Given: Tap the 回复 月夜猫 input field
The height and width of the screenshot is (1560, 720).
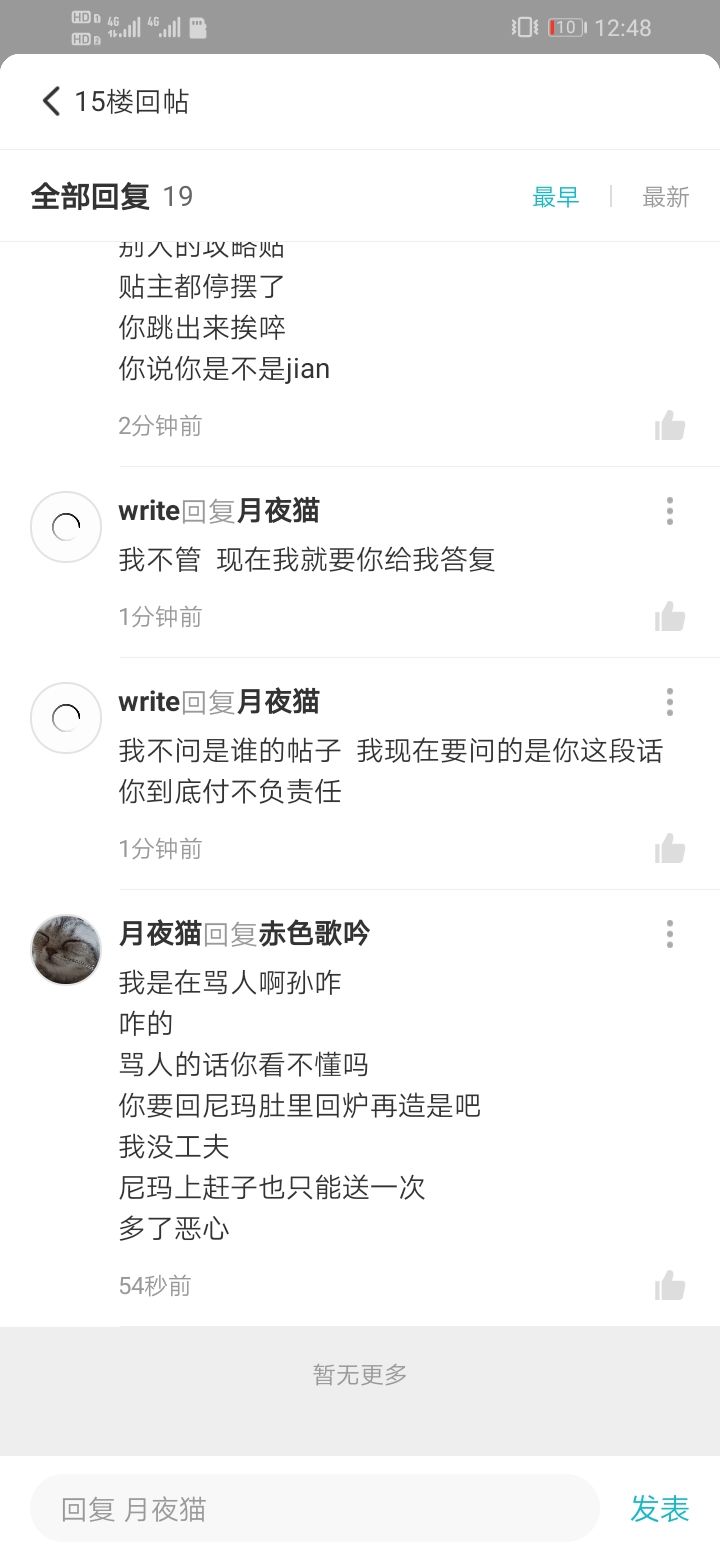Looking at the screenshot, I should pyautogui.click(x=314, y=1508).
